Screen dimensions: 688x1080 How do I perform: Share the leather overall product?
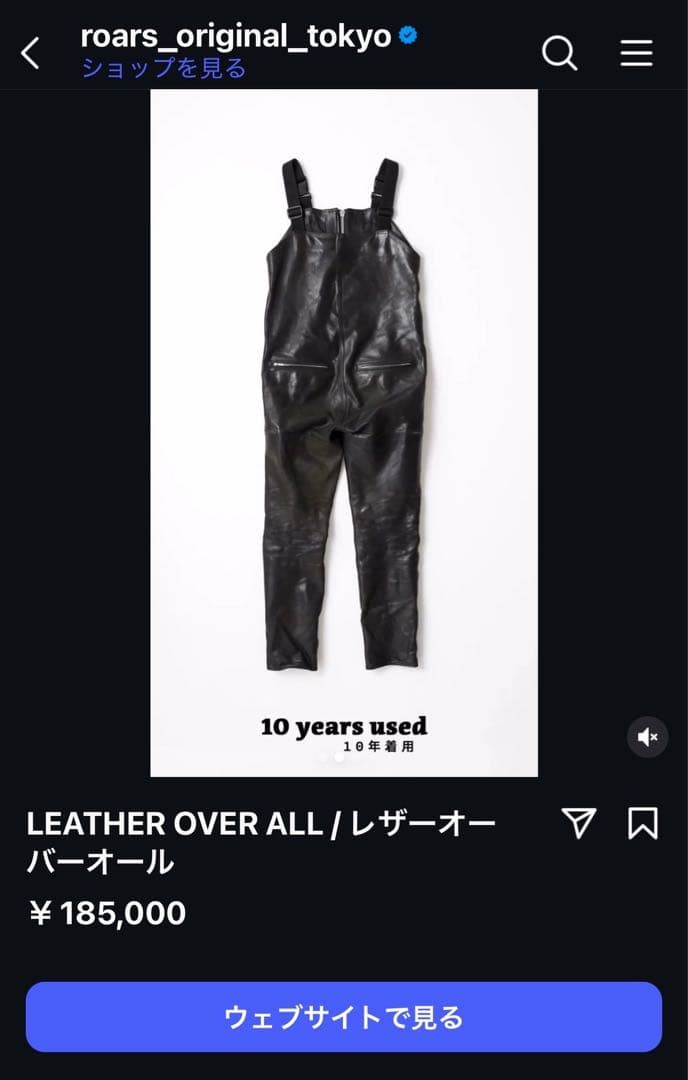(578, 823)
